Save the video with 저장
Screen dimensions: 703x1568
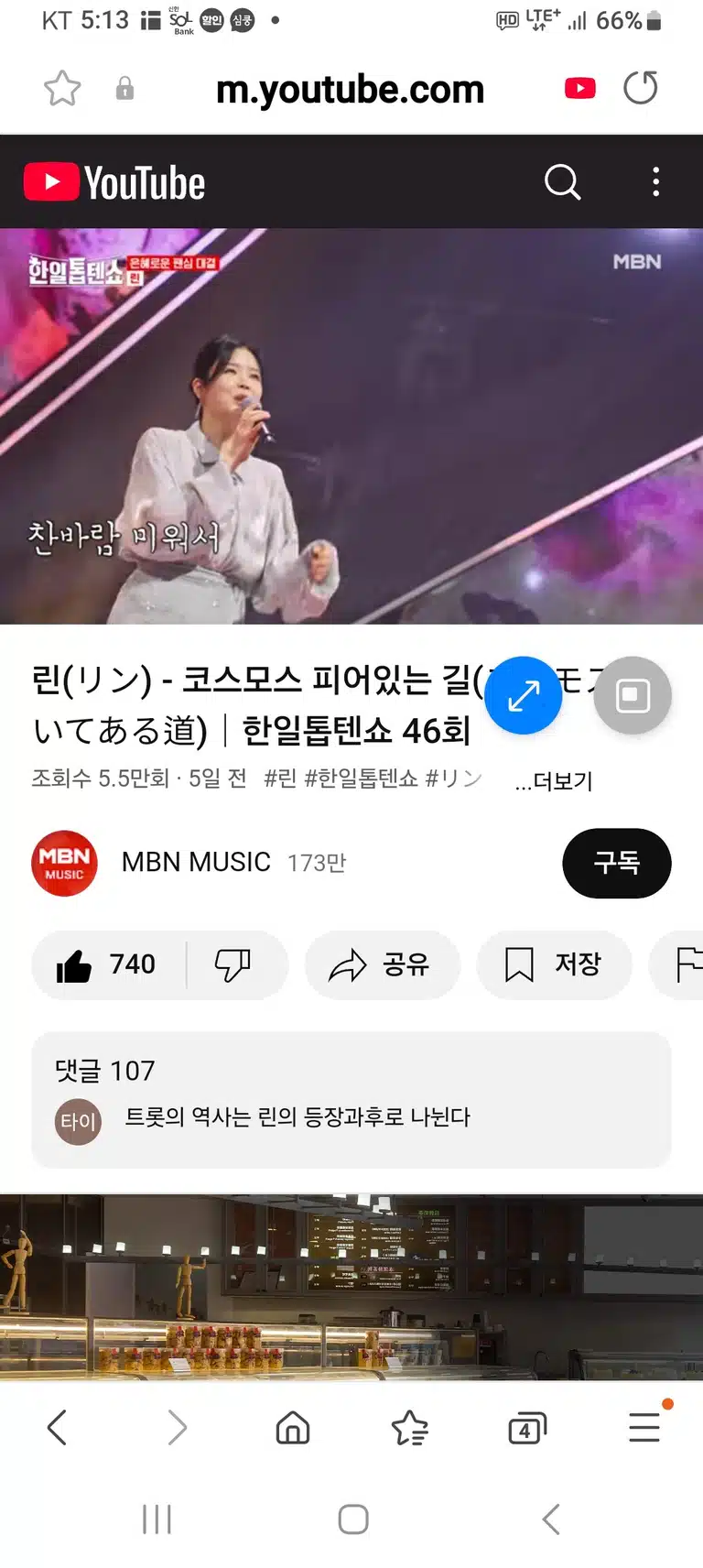pyautogui.click(x=554, y=964)
